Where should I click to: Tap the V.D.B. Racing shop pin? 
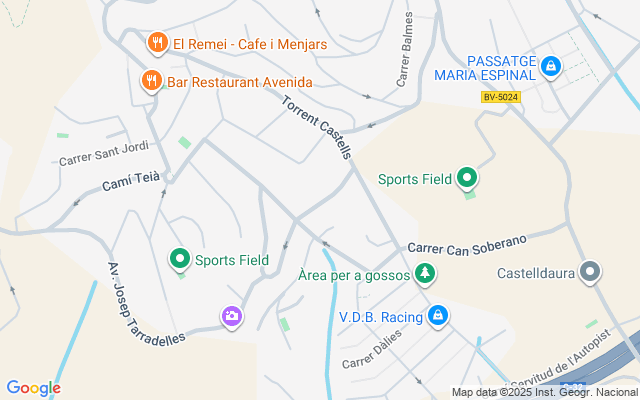click(437, 316)
